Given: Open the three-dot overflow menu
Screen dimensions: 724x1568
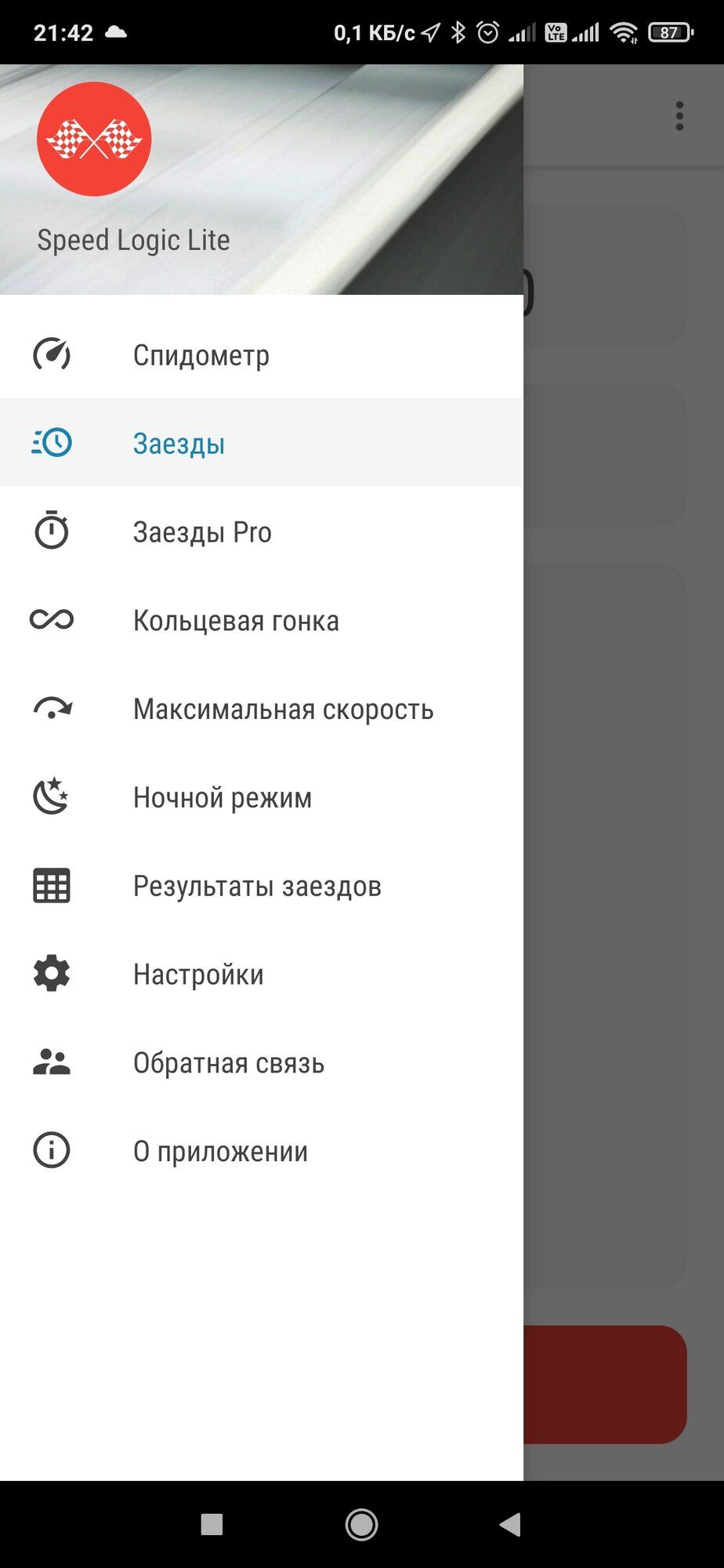Looking at the screenshot, I should [679, 116].
